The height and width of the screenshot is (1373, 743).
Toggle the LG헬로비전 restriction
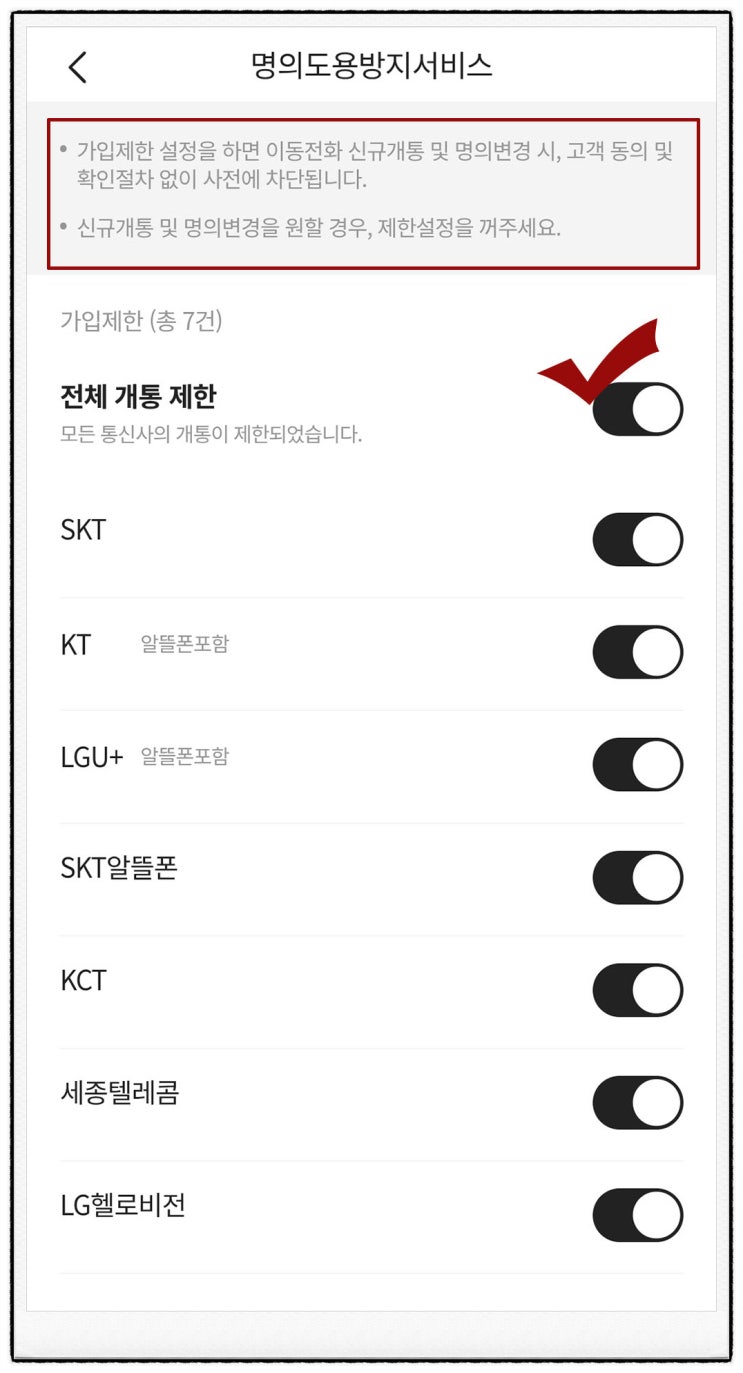637,1215
